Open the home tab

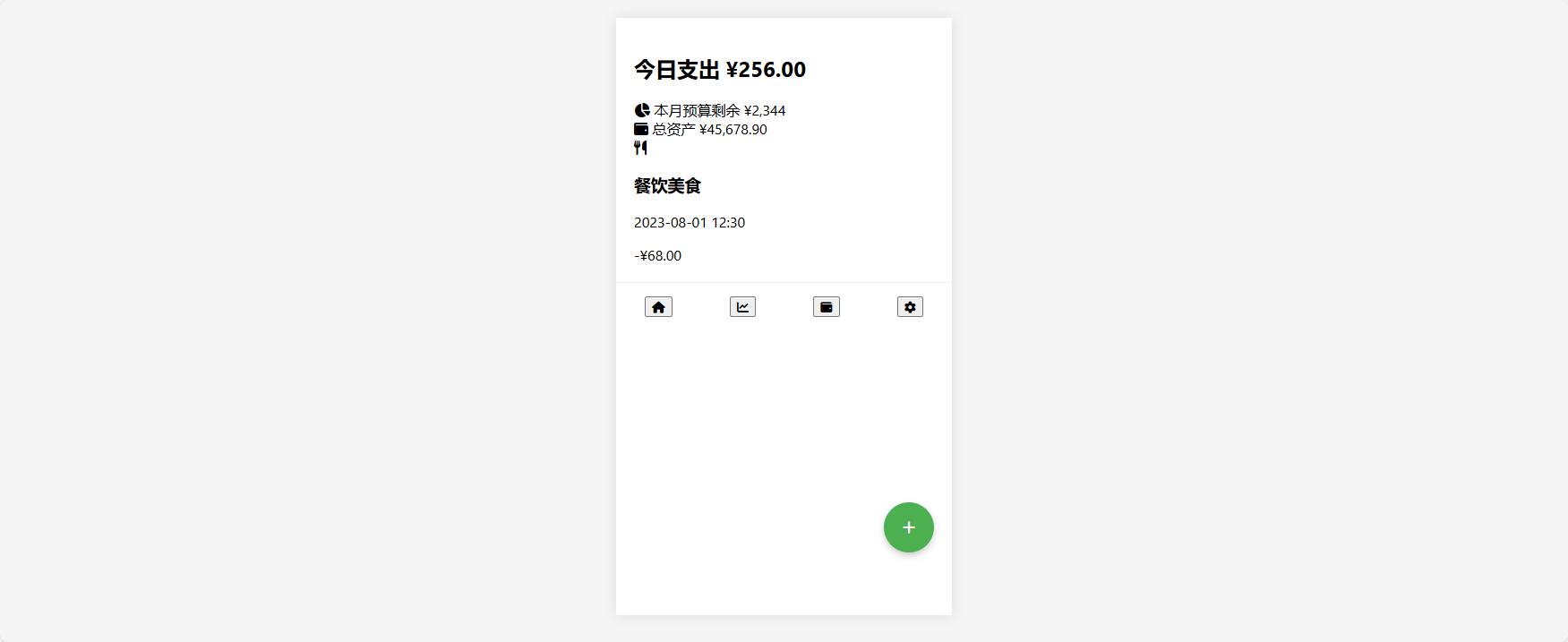point(658,307)
